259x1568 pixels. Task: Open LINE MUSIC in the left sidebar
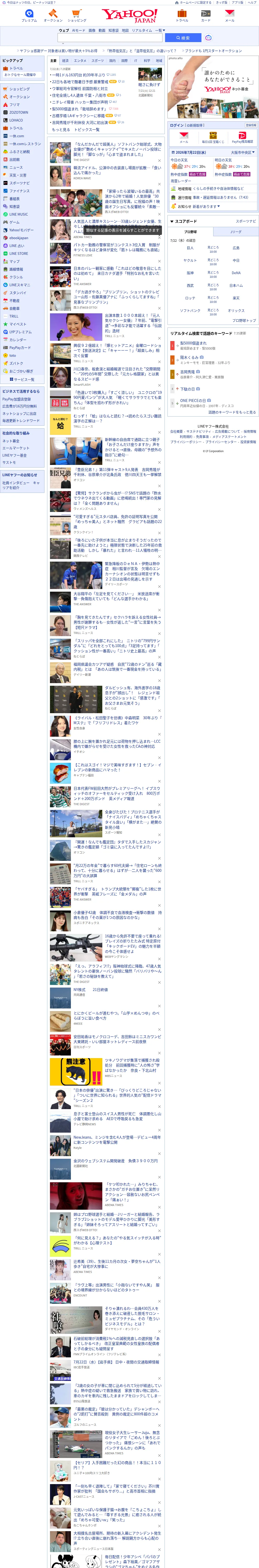[x=18, y=214]
